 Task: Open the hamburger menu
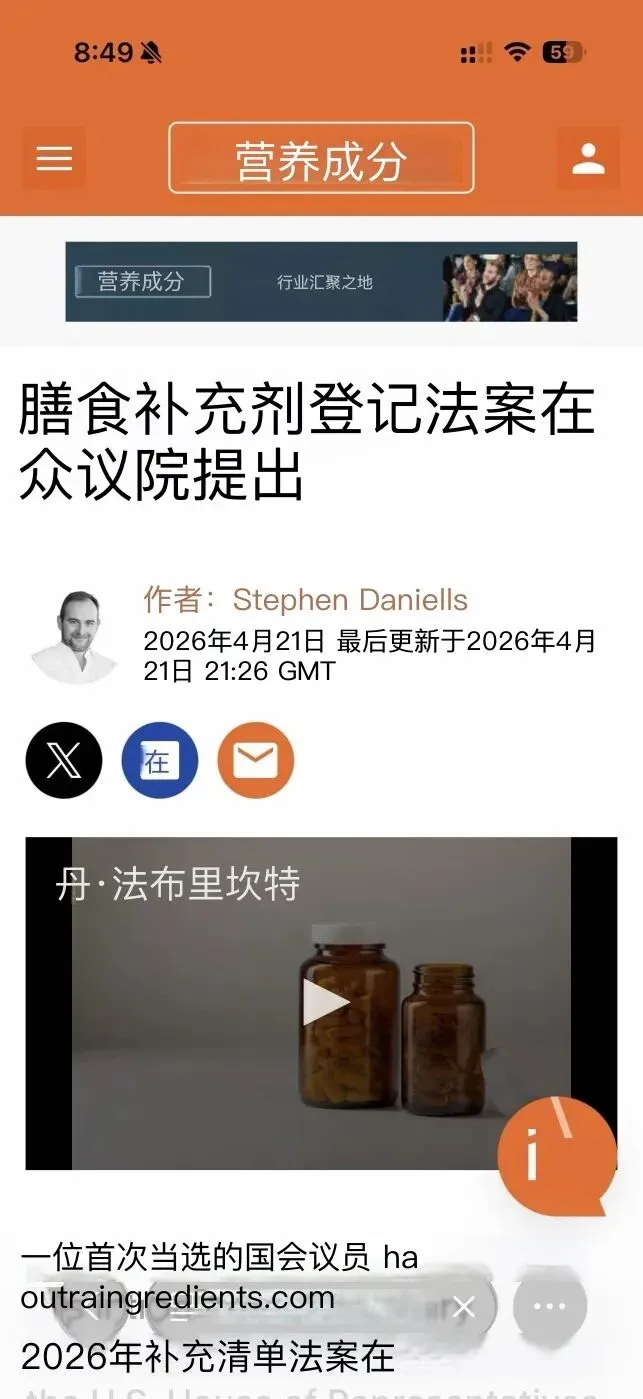point(54,159)
